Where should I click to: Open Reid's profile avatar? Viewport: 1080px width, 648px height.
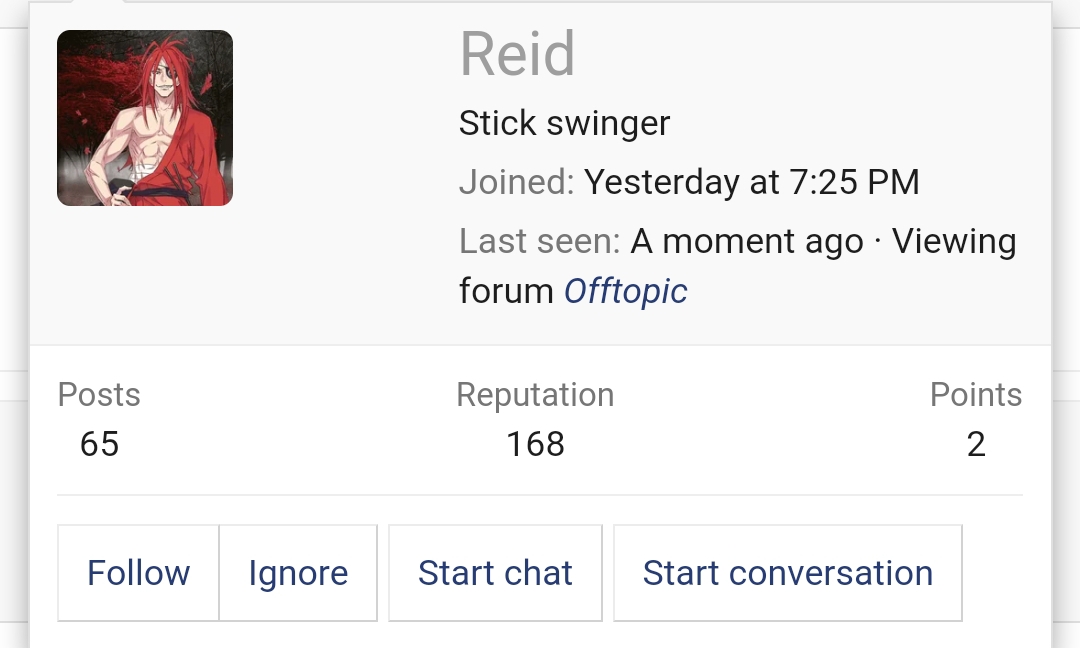(145, 118)
